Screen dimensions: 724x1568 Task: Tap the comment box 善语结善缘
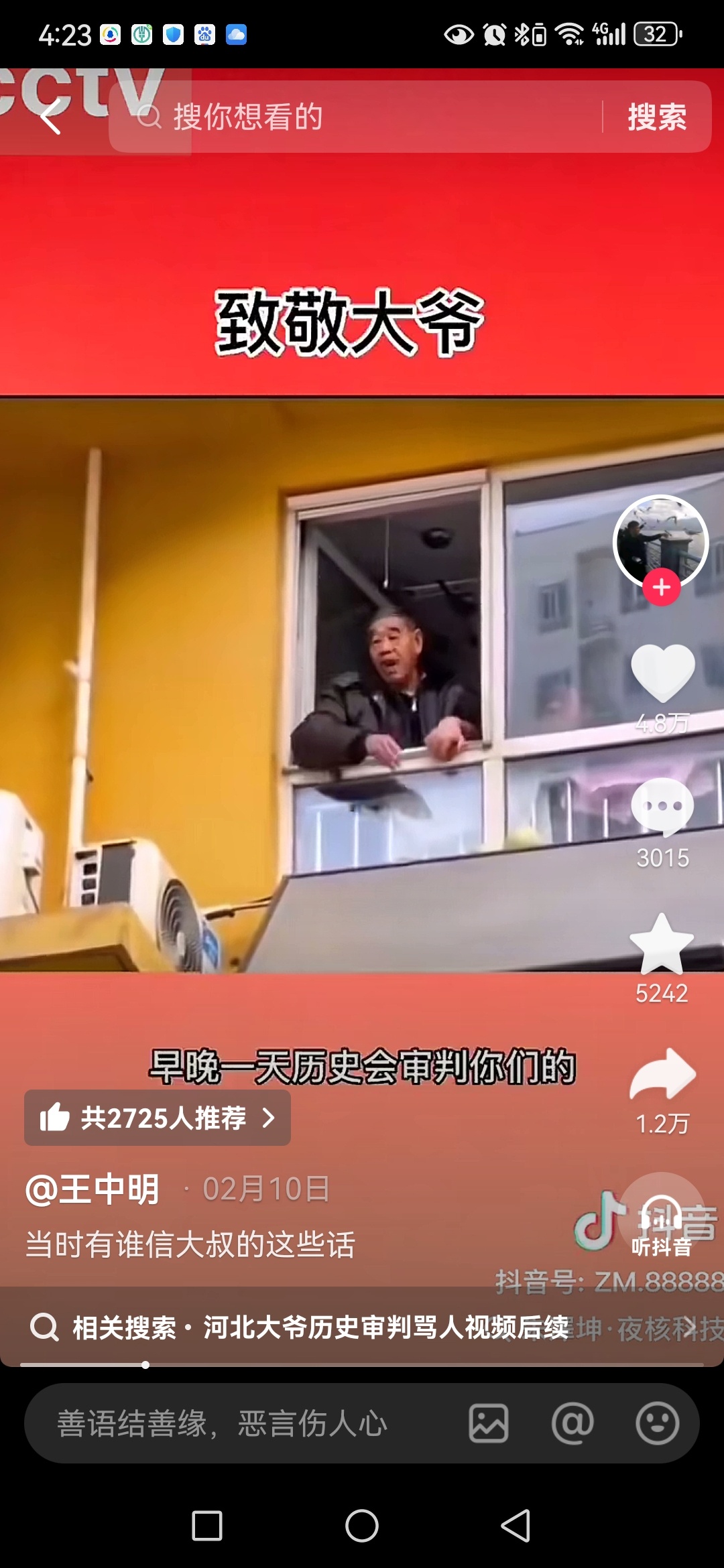241,1423
